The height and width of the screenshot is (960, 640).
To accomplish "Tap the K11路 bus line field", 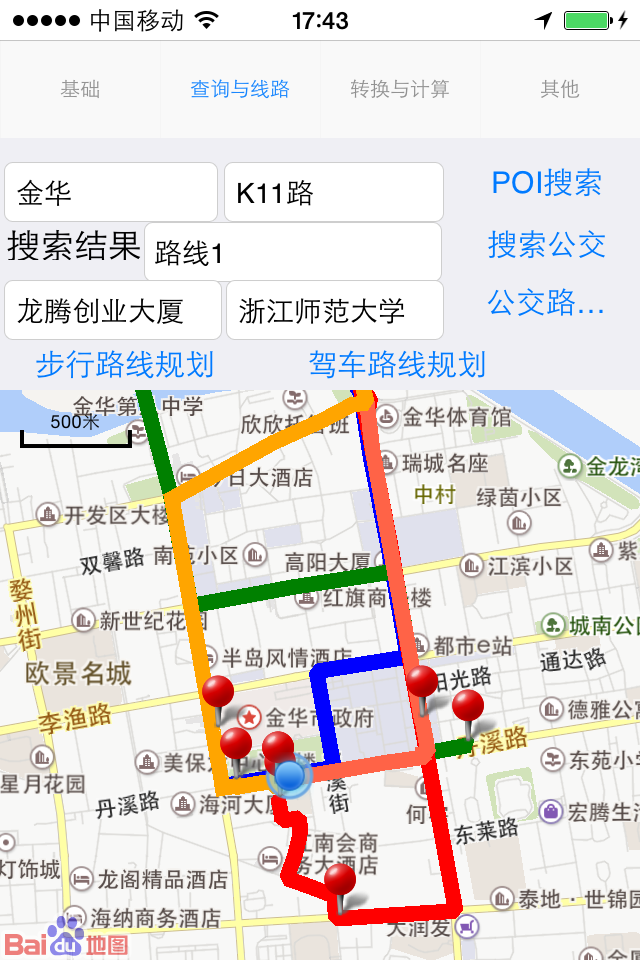I will point(333,192).
